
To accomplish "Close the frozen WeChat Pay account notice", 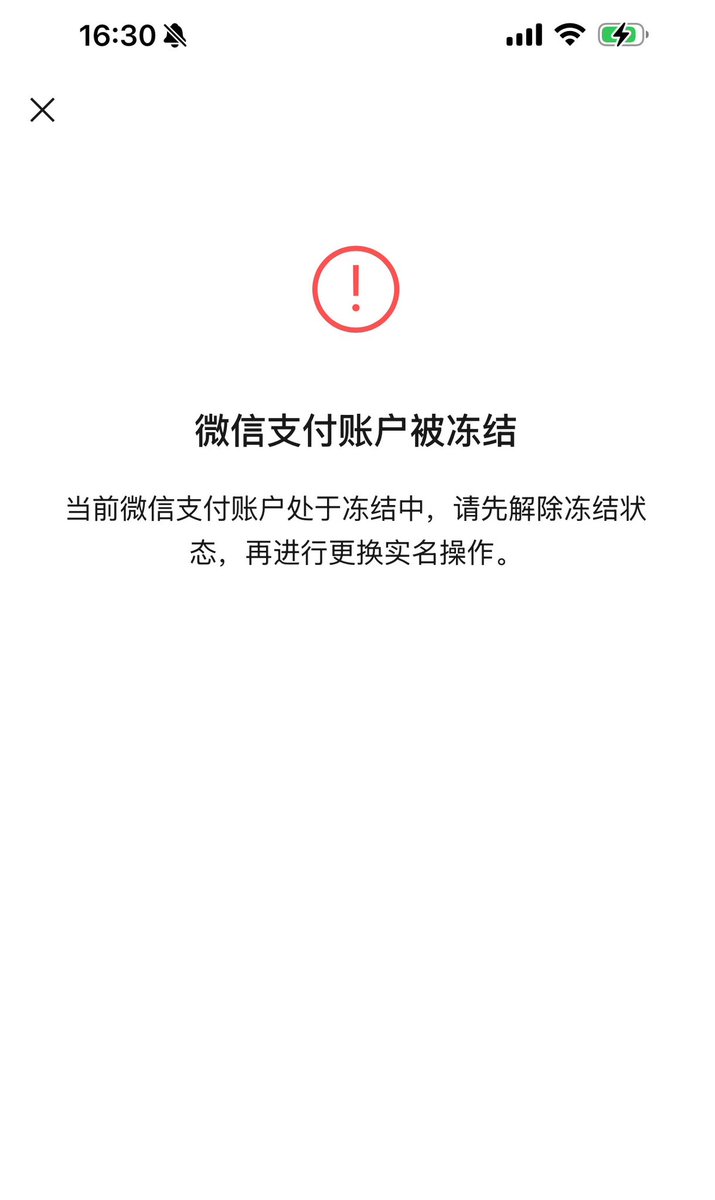I will [x=42, y=110].
